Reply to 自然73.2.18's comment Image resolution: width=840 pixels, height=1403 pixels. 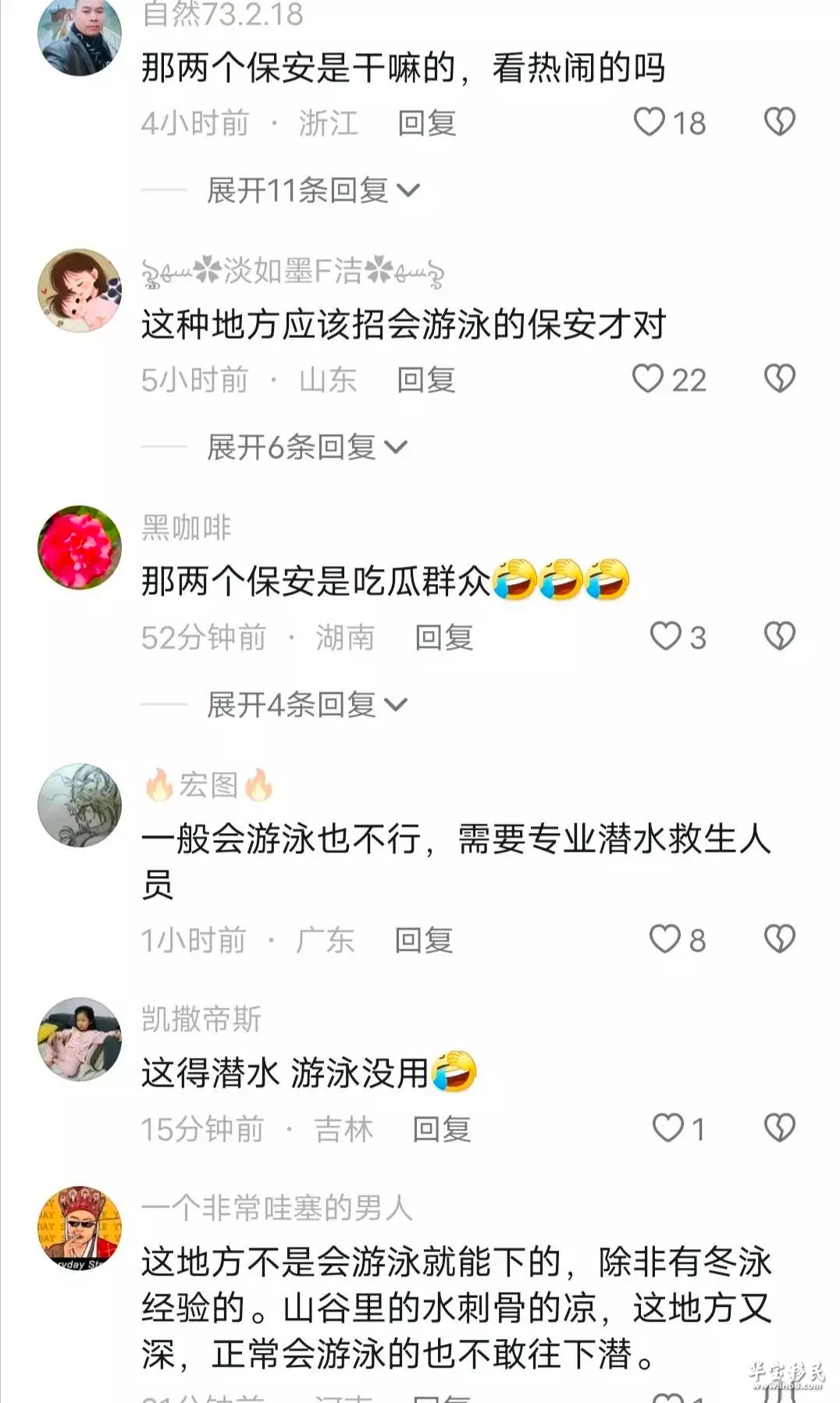[427, 123]
